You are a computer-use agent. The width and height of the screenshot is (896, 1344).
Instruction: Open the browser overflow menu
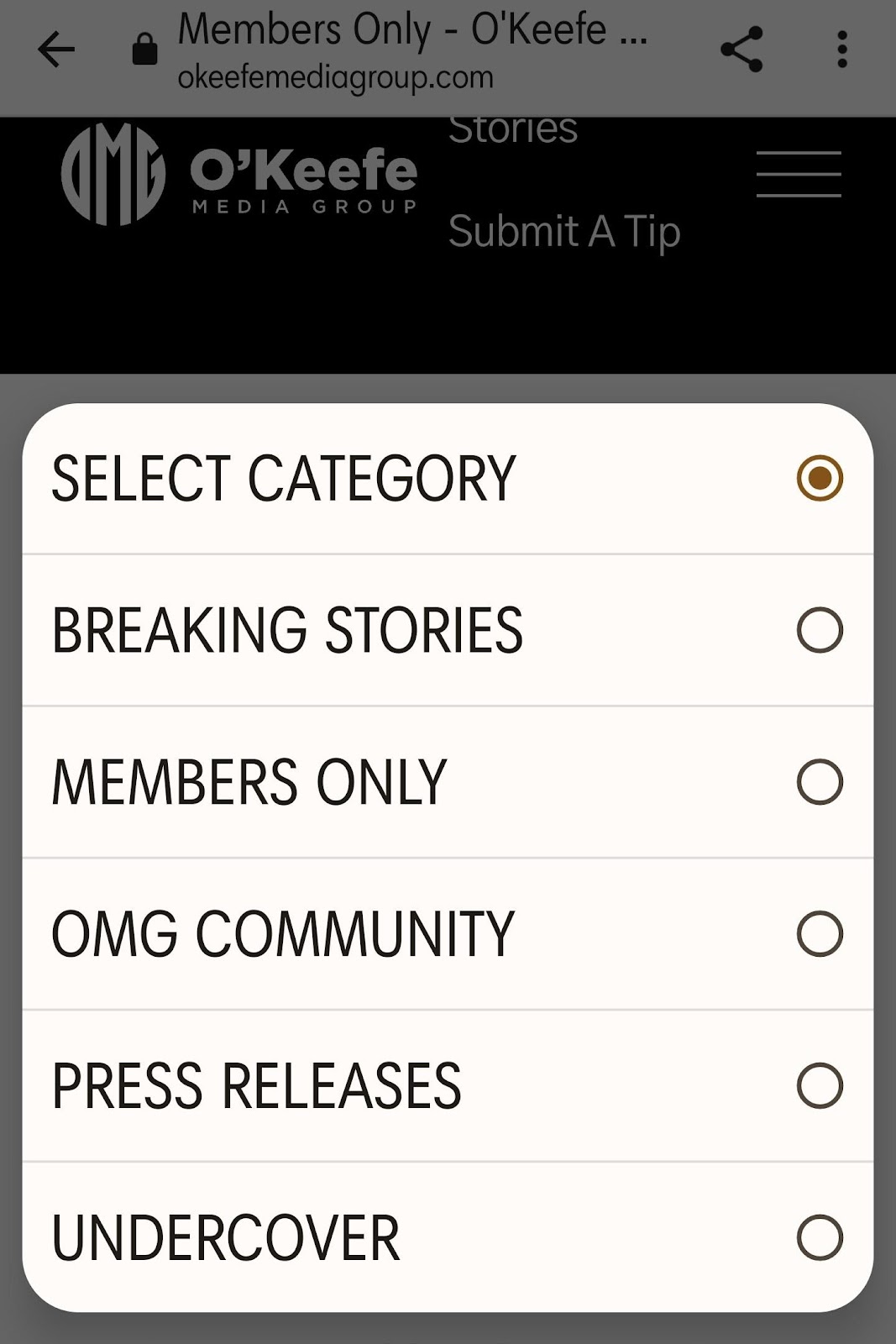[841, 50]
